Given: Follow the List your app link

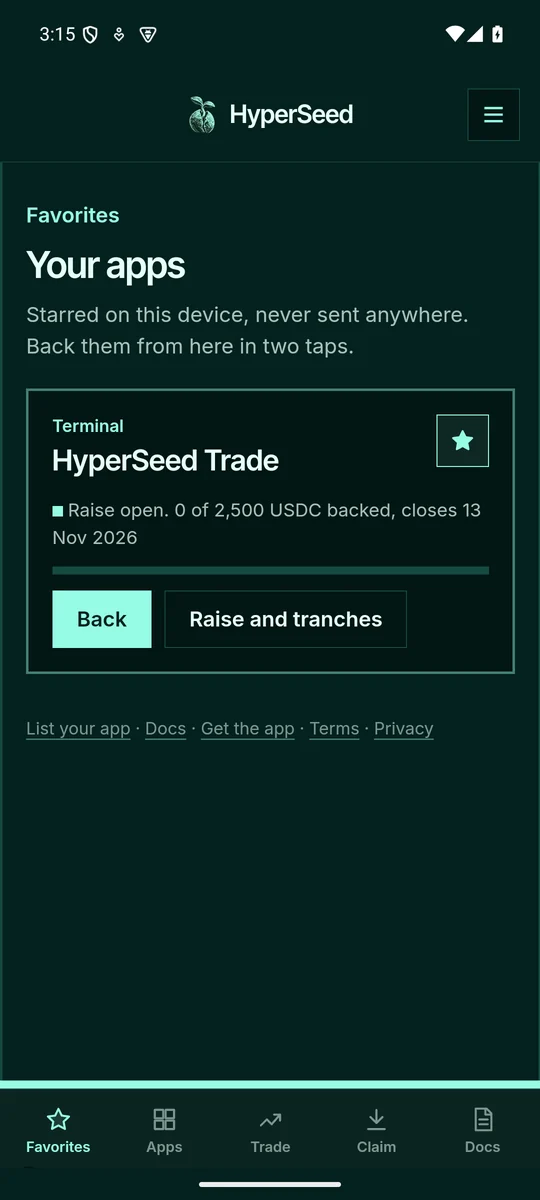Looking at the screenshot, I should [78, 729].
